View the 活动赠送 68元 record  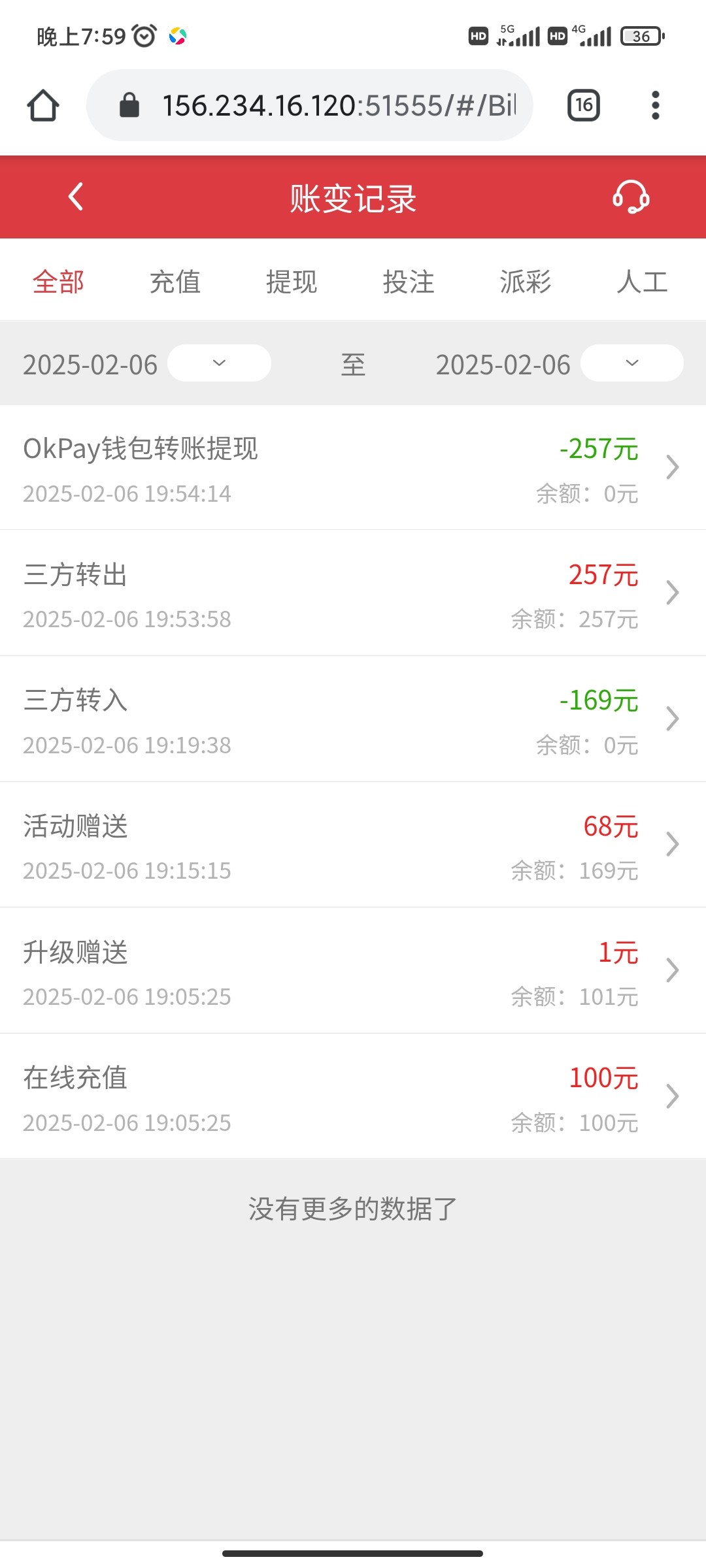[353, 845]
